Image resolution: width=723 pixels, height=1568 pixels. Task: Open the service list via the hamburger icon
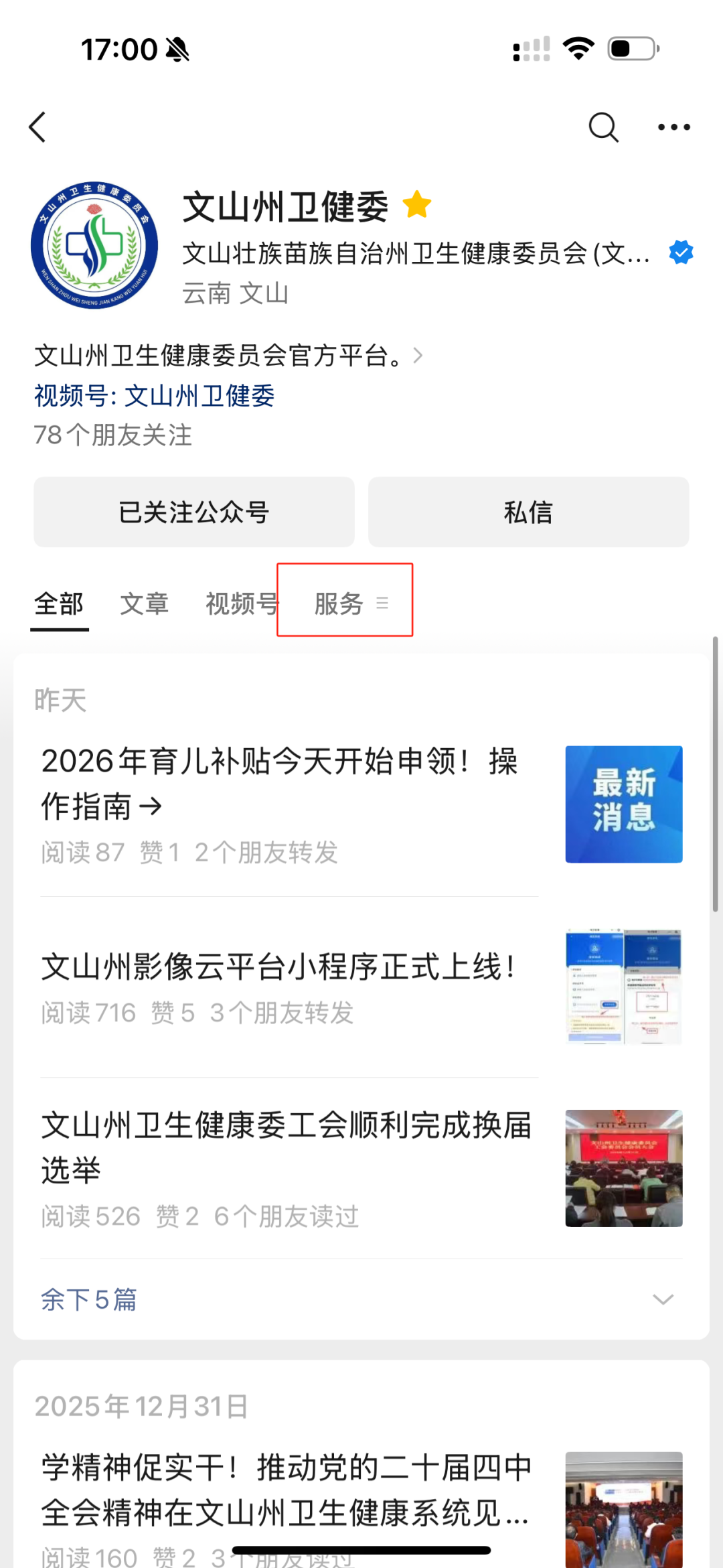pyautogui.click(x=383, y=603)
